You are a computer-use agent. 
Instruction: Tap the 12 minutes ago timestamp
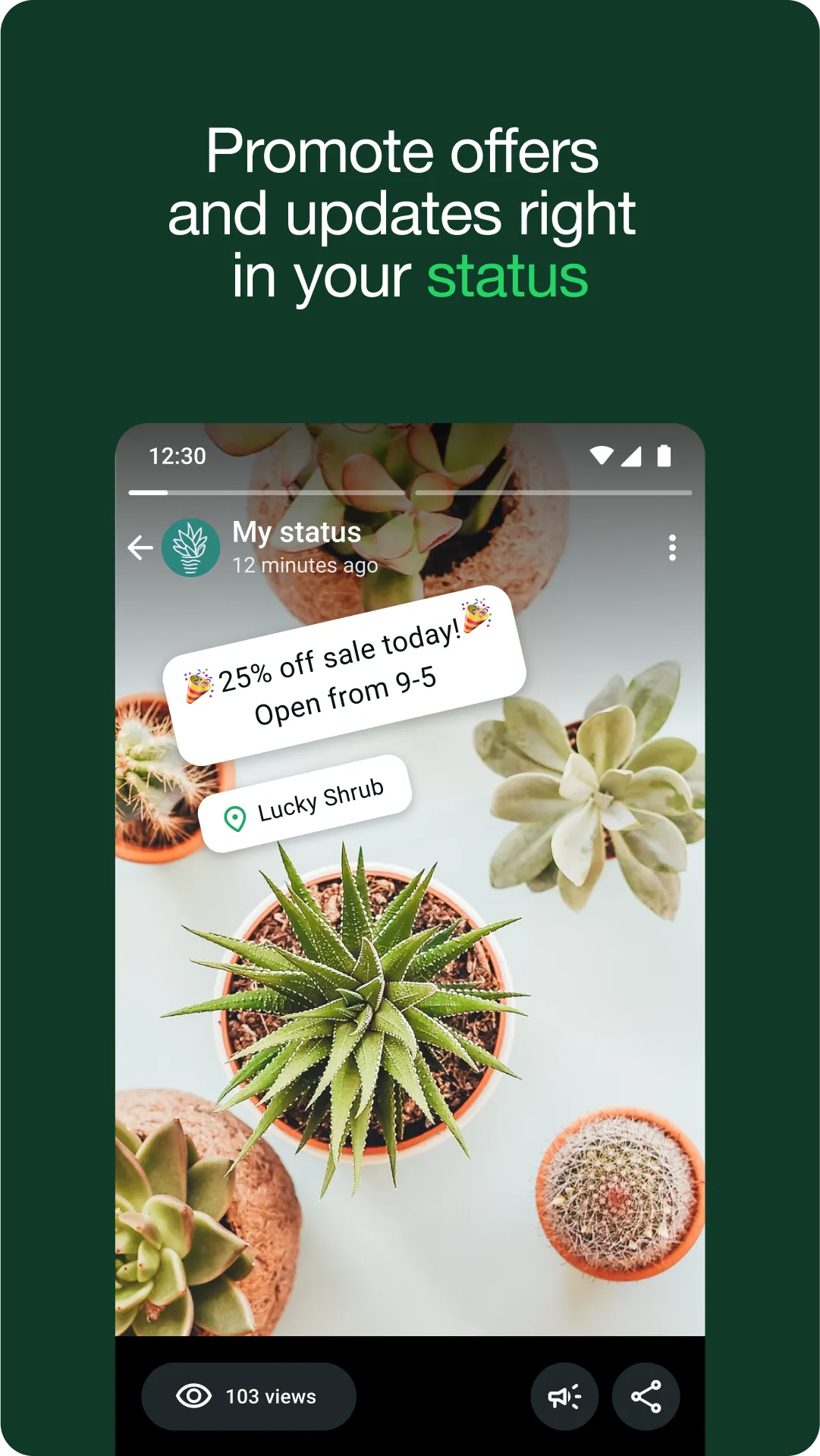click(305, 564)
